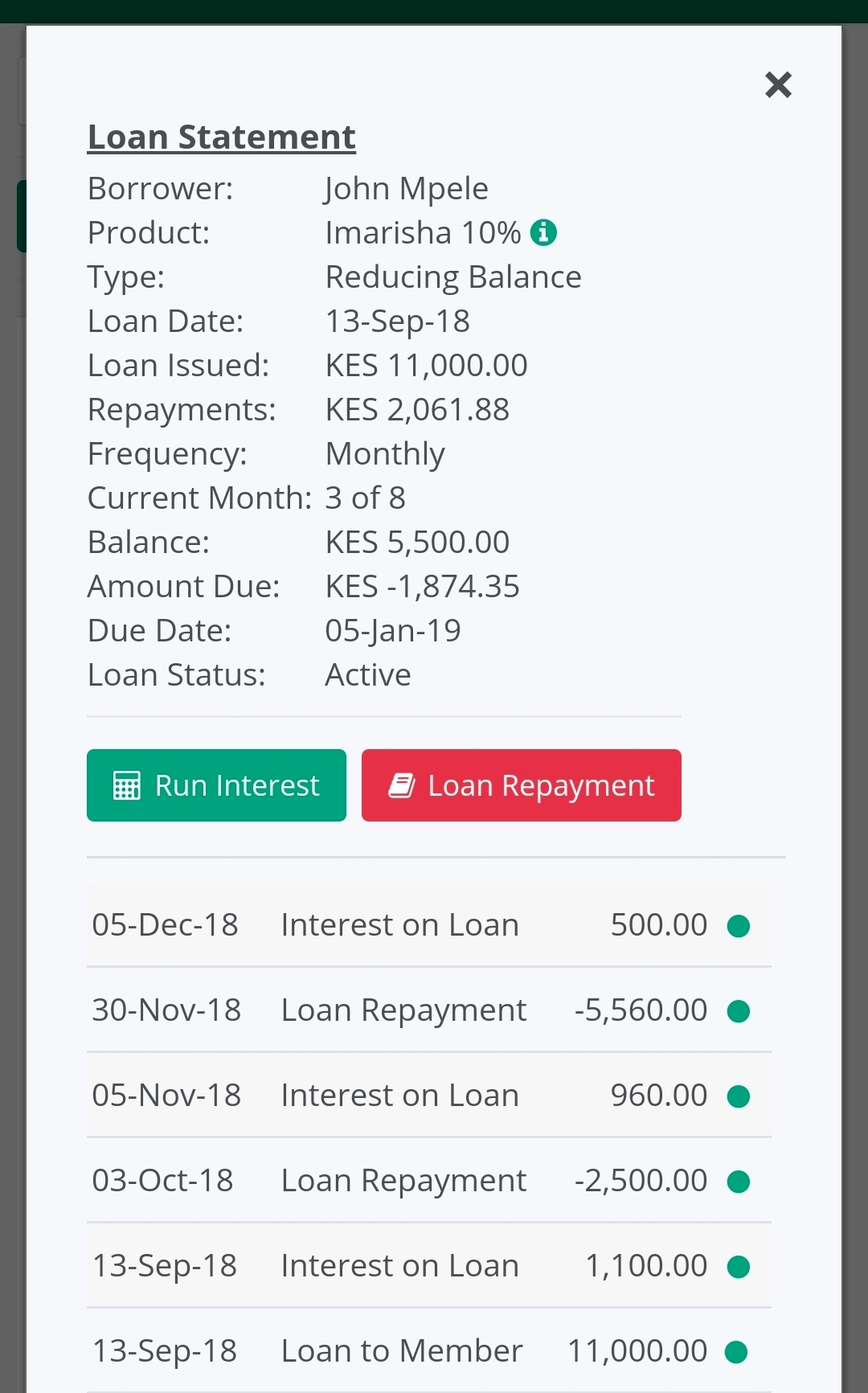Click the book icon on Loan Repayment button
This screenshot has width=868, height=1393.
(x=403, y=785)
